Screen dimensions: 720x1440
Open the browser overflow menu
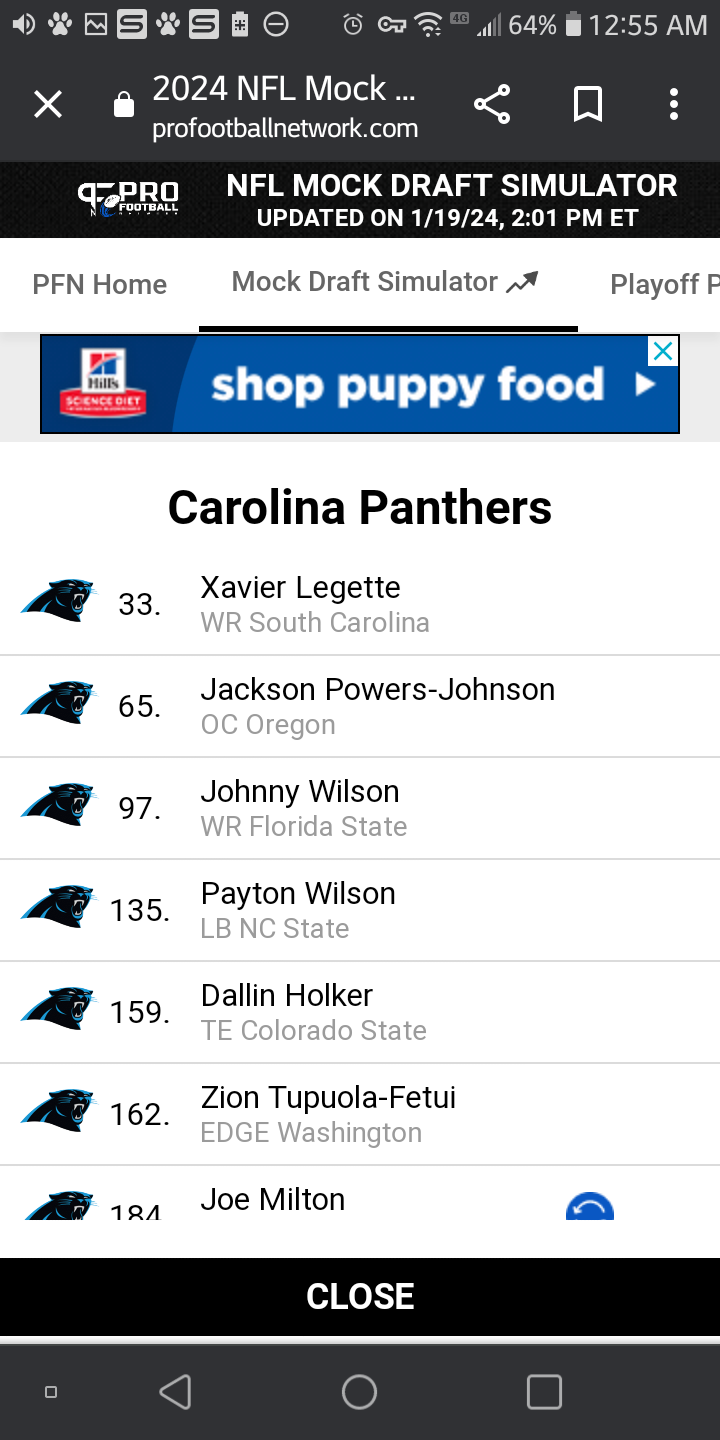coord(674,104)
